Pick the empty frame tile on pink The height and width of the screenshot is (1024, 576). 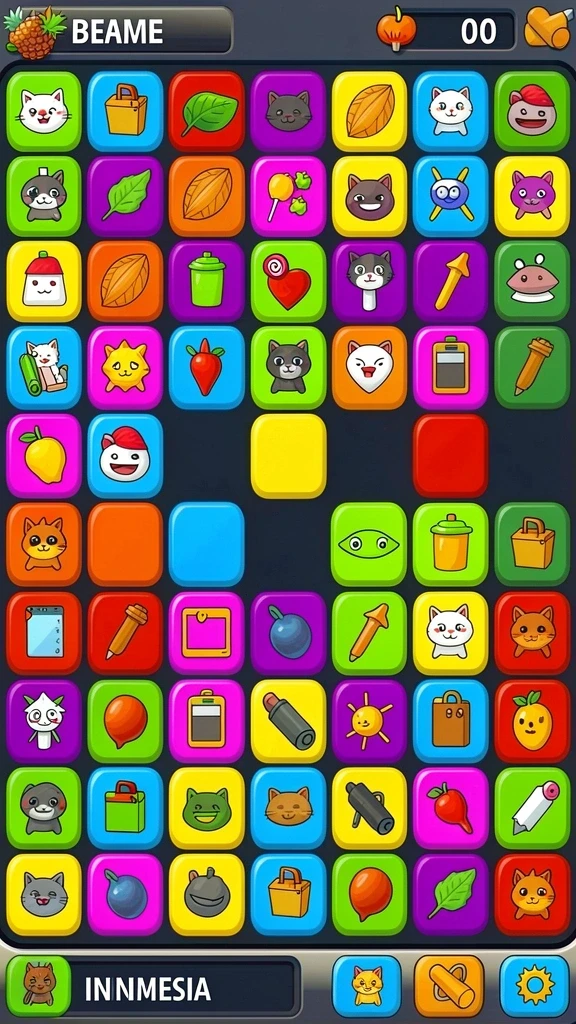point(206,633)
